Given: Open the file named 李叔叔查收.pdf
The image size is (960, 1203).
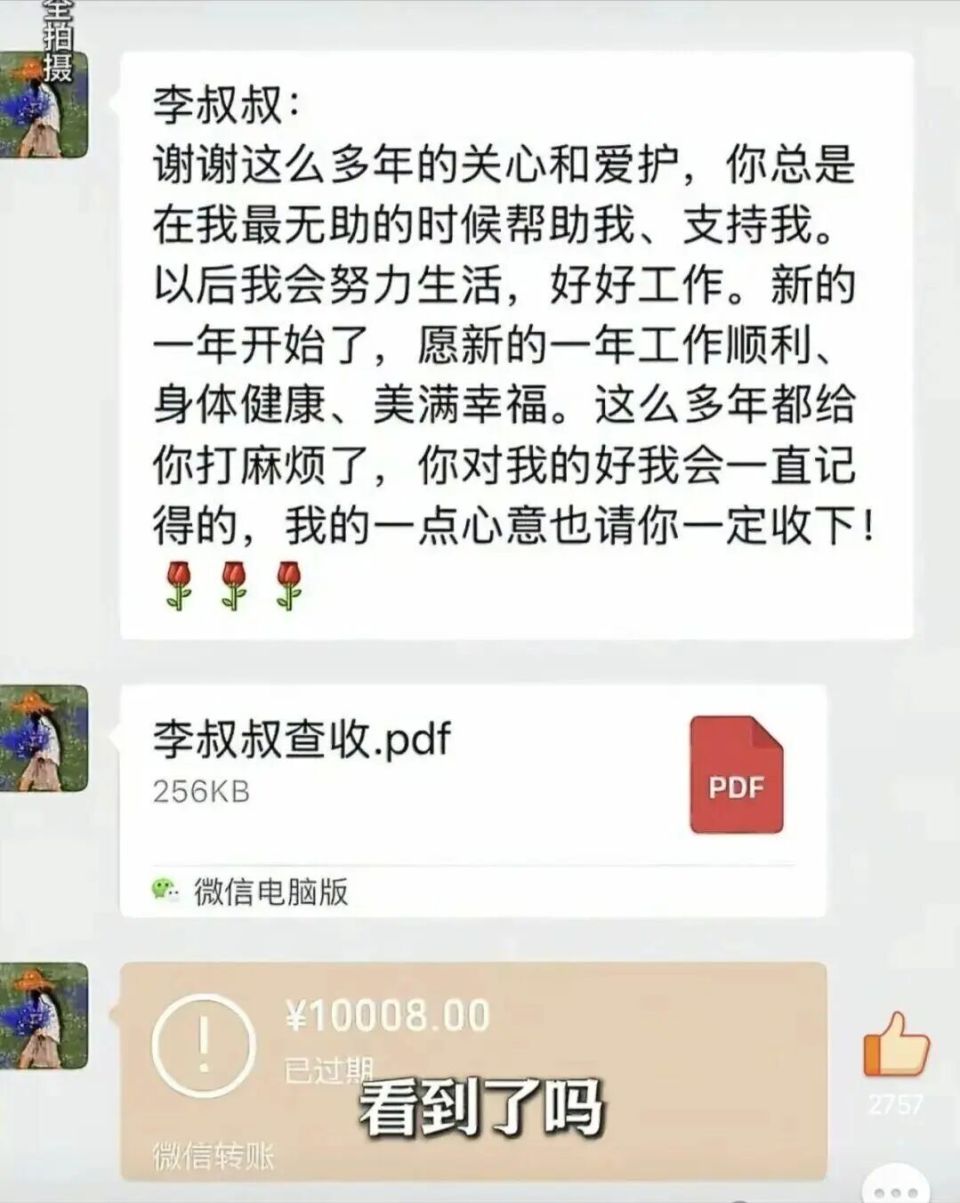Looking at the screenshot, I should click(300, 737).
